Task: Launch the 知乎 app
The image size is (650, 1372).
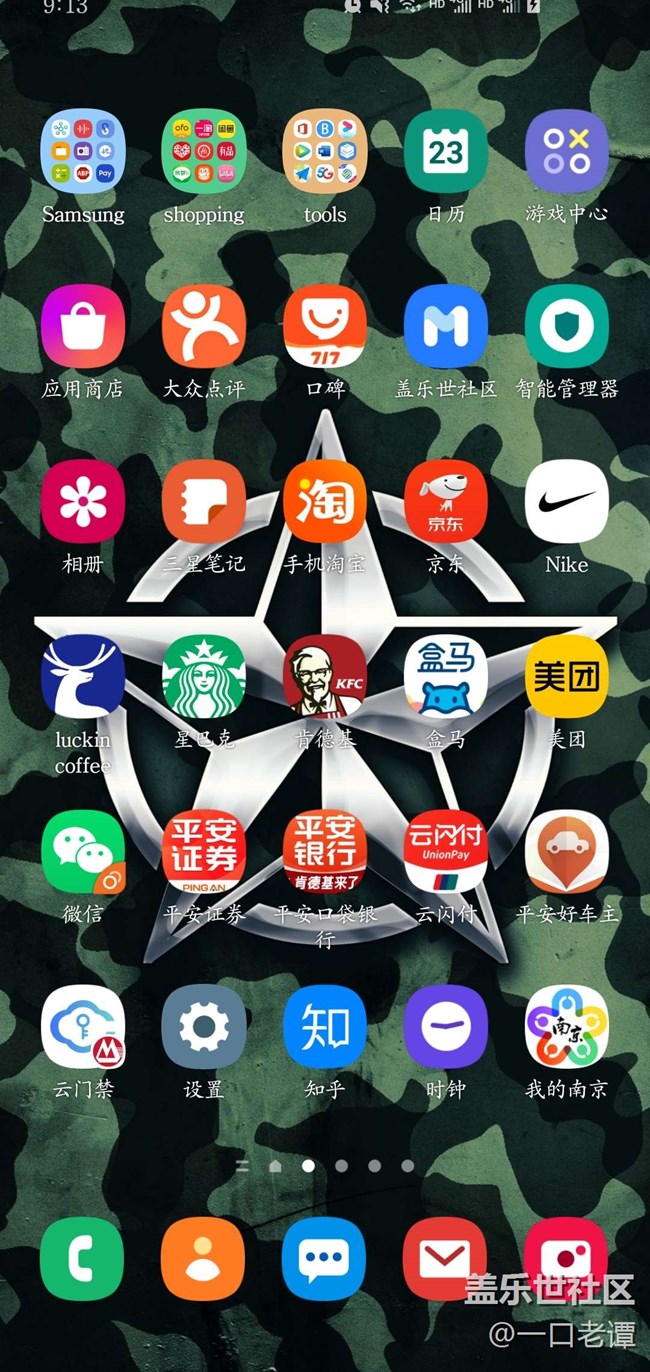Action: (x=325, y=1027)
